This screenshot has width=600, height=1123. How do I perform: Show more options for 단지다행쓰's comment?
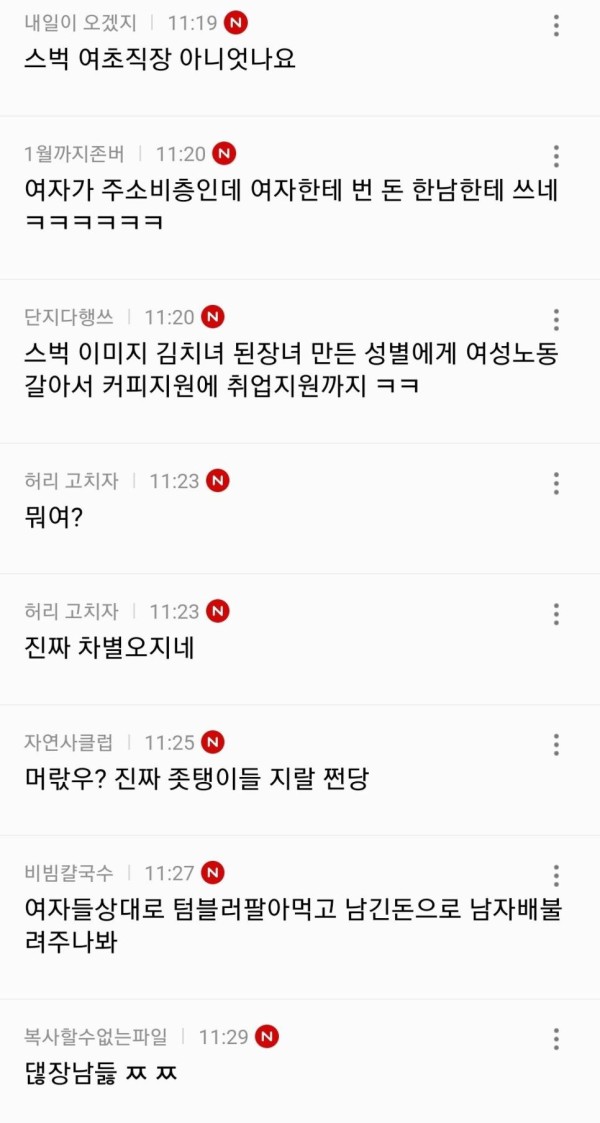[556, 320]
